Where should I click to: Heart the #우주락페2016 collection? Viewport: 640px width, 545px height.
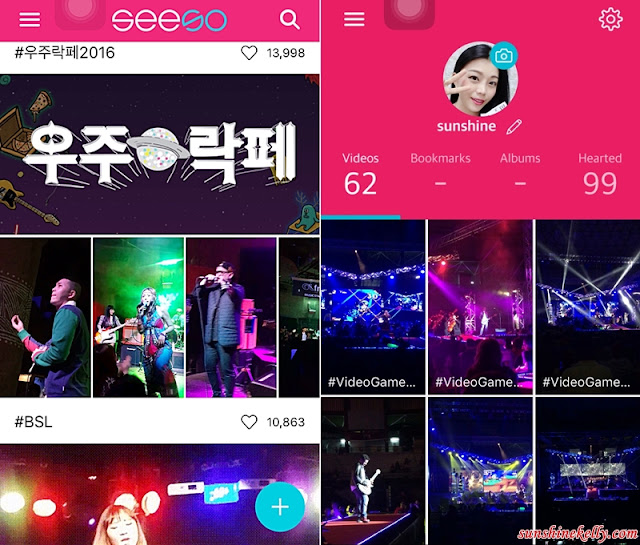[249, 53]
